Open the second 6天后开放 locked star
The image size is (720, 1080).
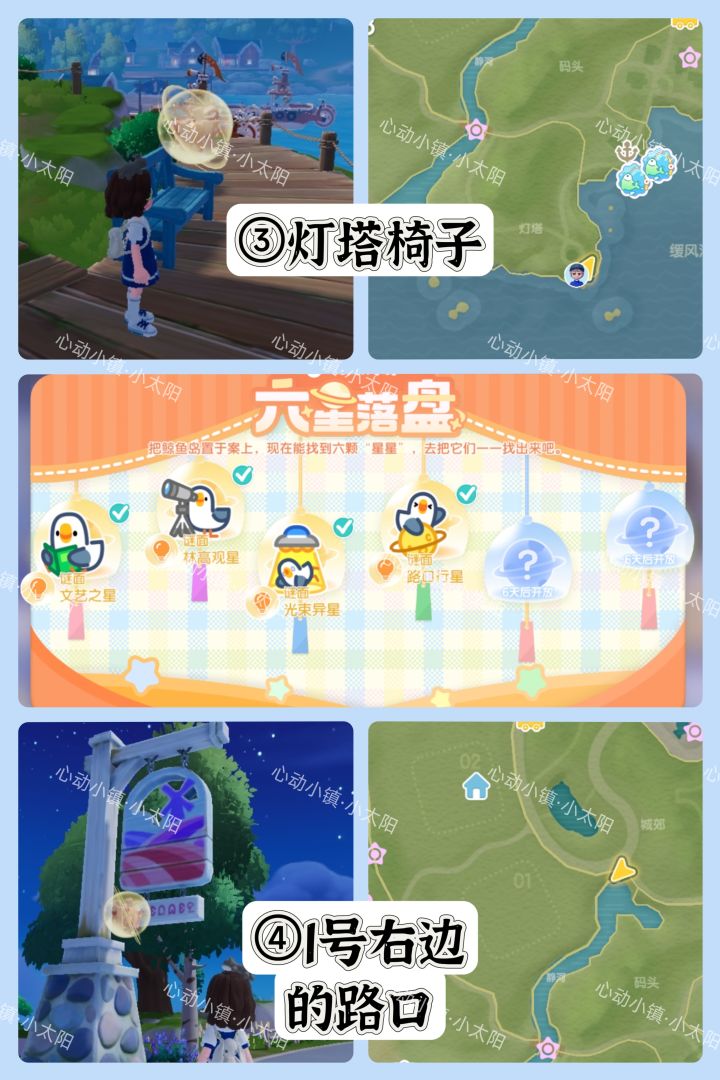(x=648, y=532)
